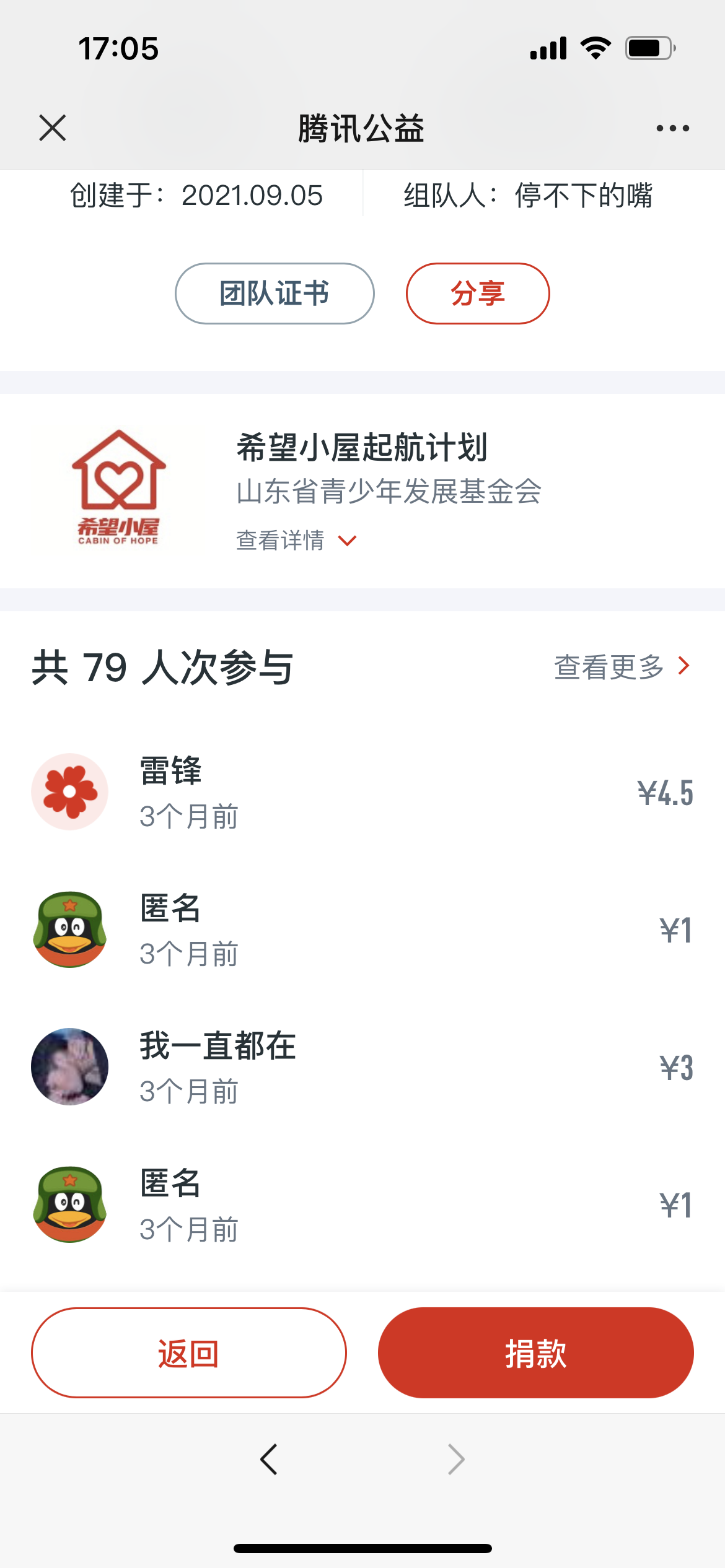Open the 希望小屋起航计划 project card
The width and height of the screenshot is (725, 1568).
click(x=362, y=448)
